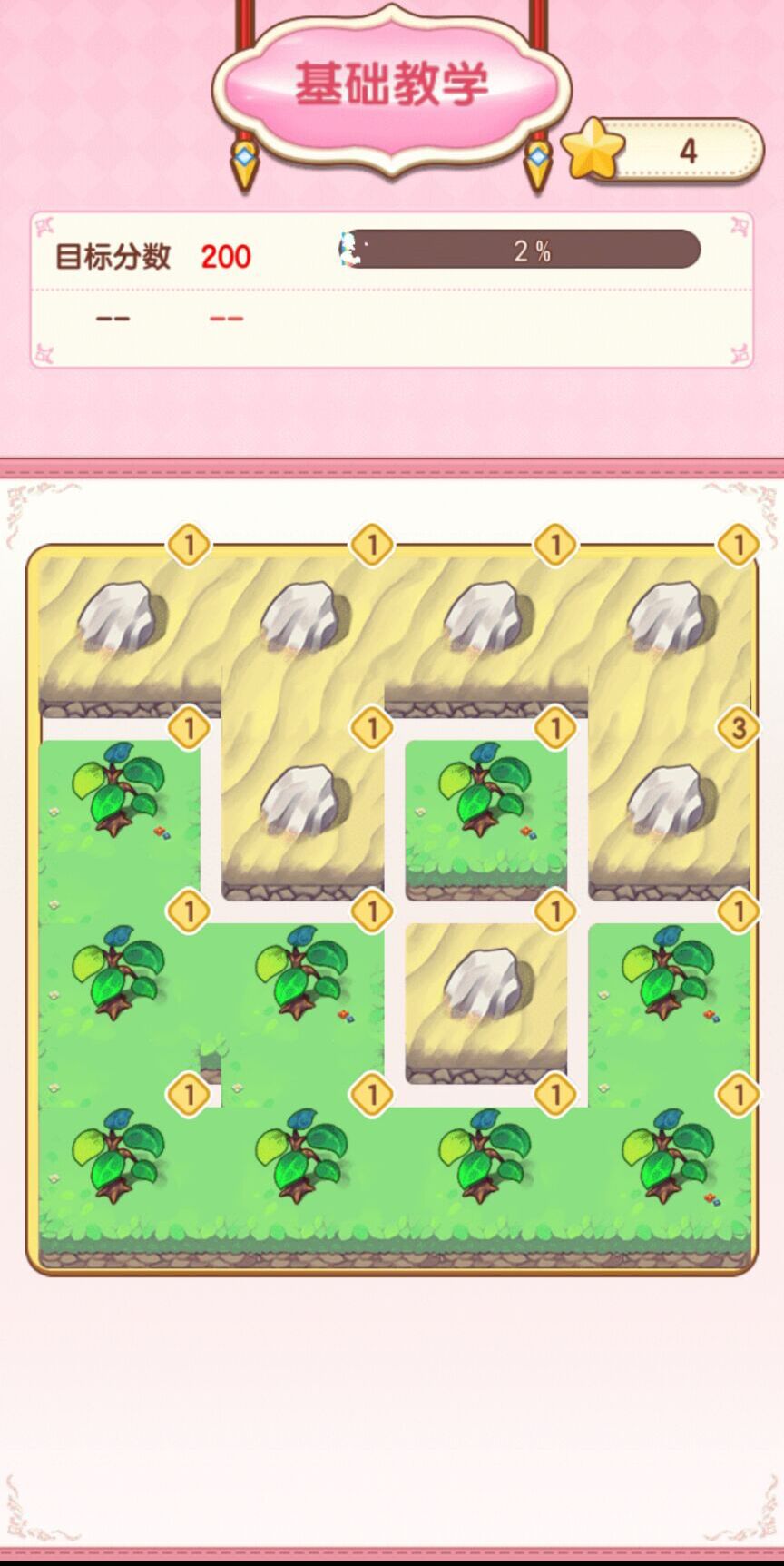Tap the rock tile directly above the level 3 rock
Screen dimensions: 784x1566
click(669, 617)
